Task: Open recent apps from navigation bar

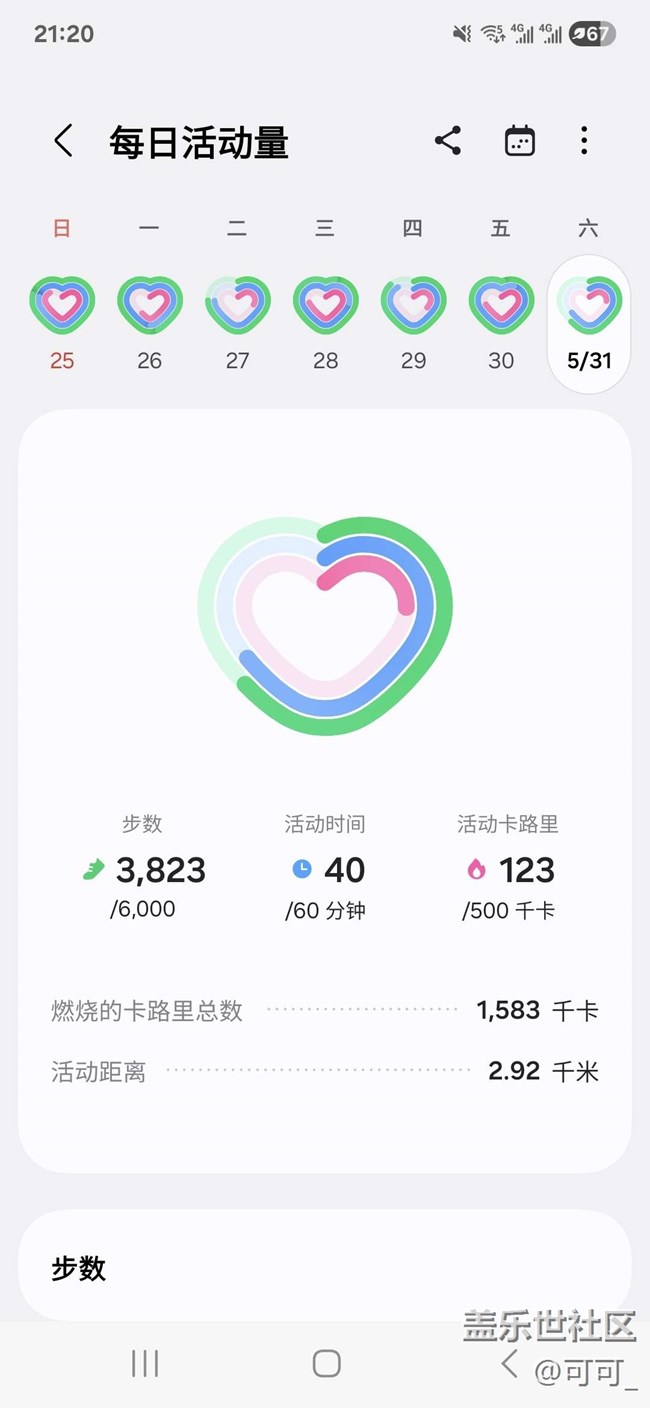Action: tap(145, 1364)
